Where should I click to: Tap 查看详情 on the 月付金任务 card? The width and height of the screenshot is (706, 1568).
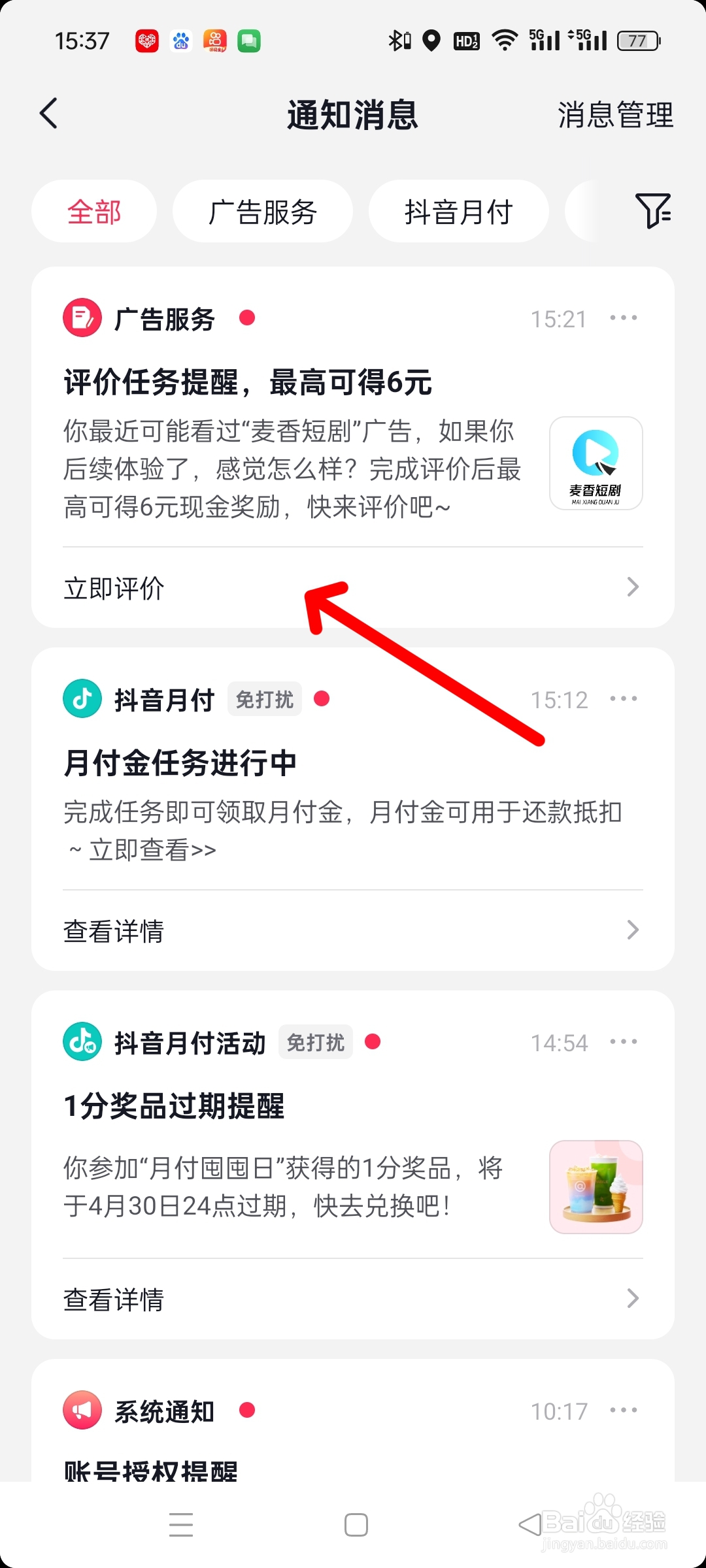pyautogui.click(x=113, y=929)
